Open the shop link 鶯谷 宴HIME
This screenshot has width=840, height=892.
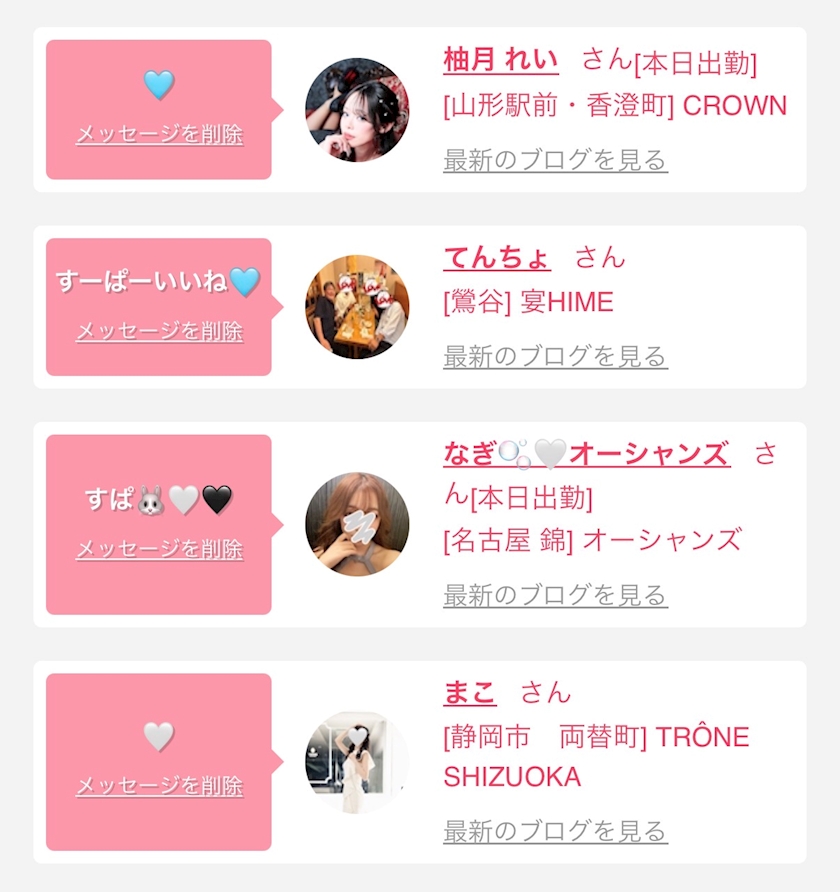[x=528, y=302]
